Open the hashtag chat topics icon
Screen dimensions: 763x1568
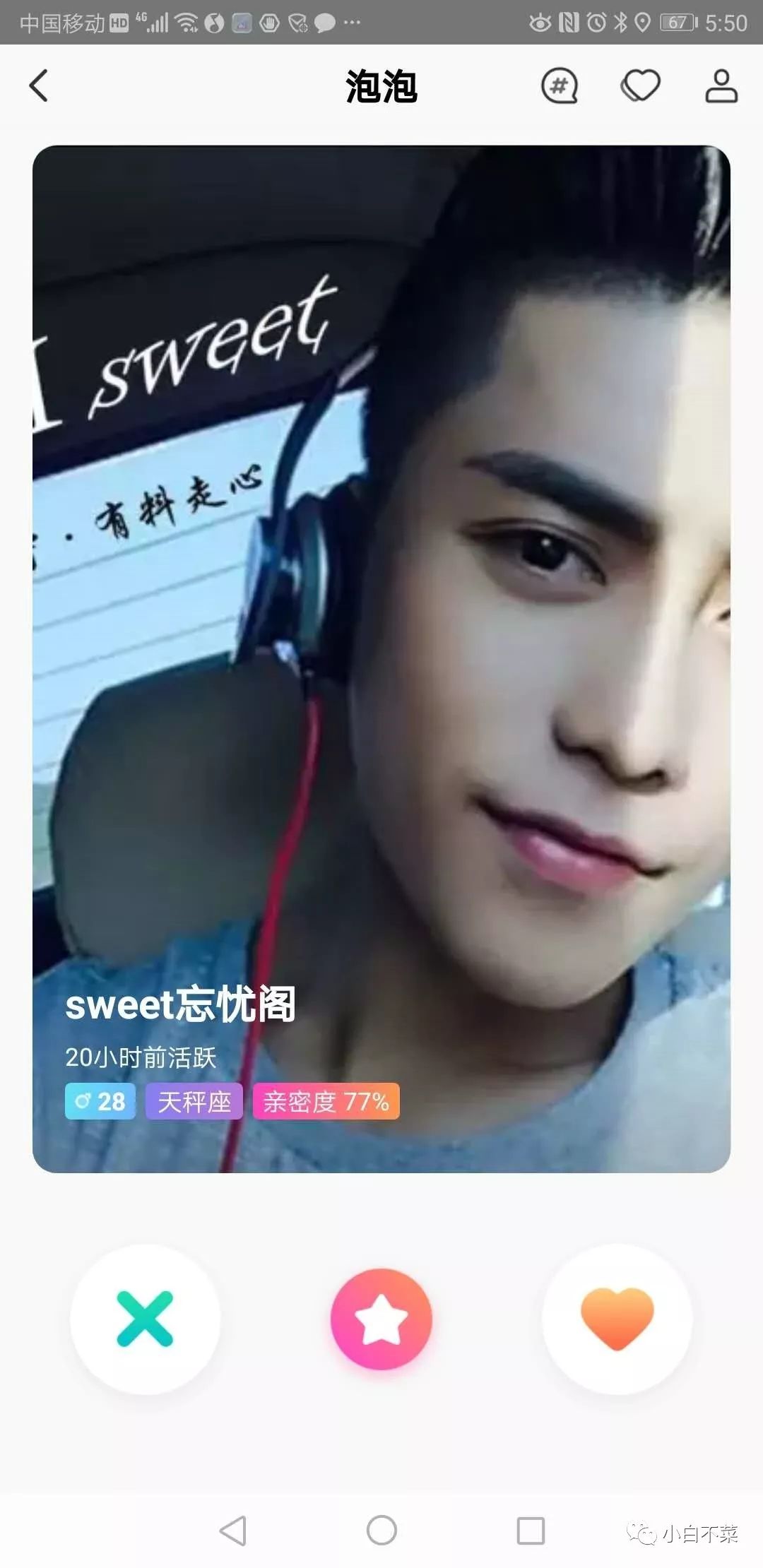[559, 86]
